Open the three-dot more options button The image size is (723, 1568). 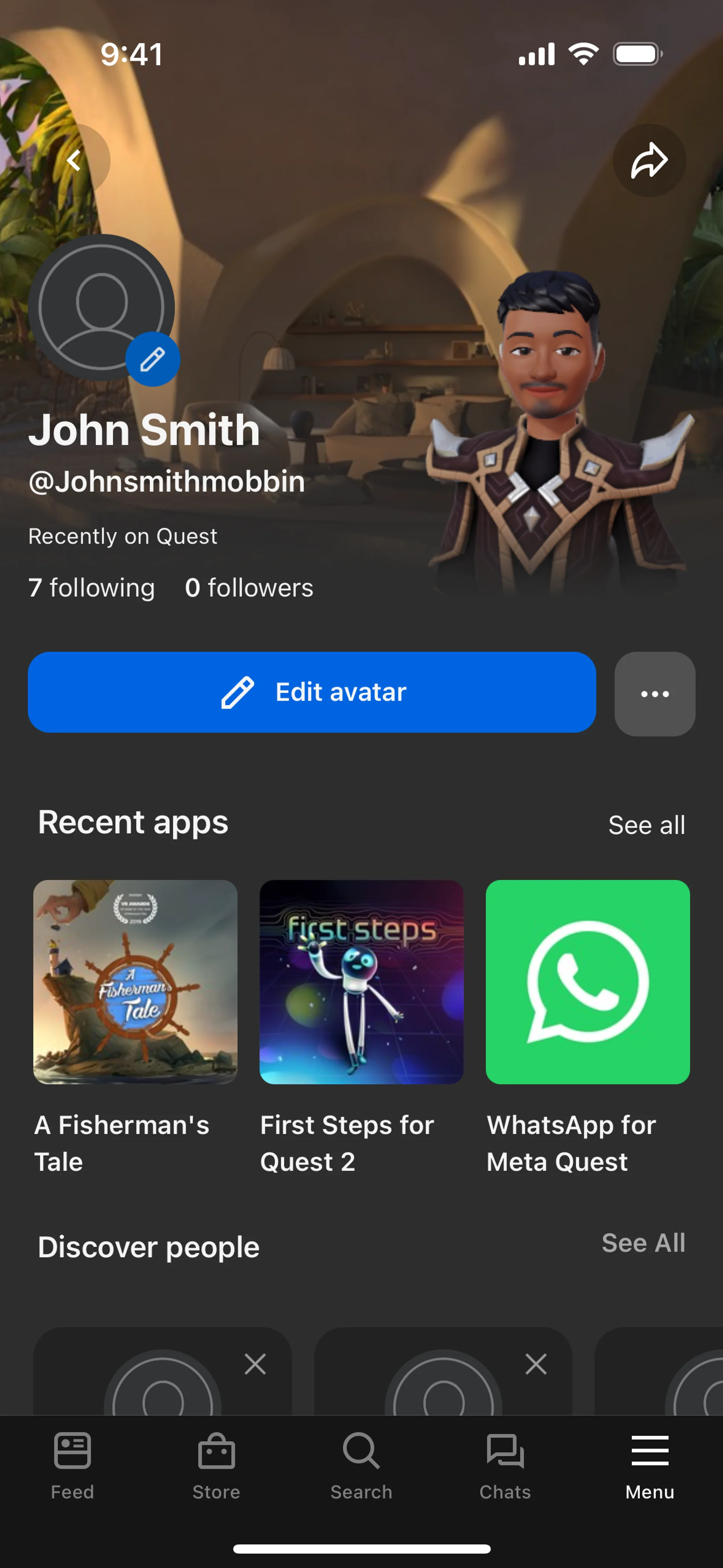click(655, 694)
